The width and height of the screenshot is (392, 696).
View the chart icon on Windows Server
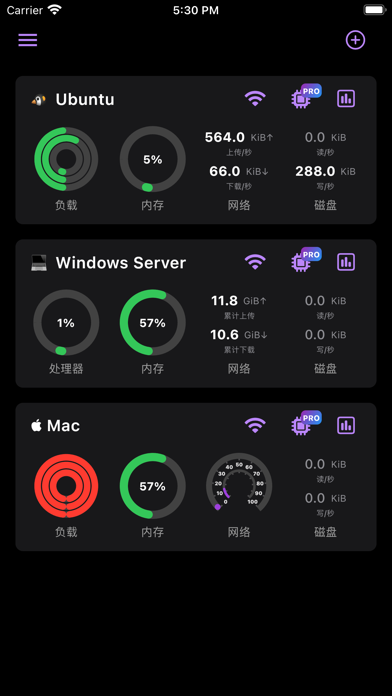point(346,262)
